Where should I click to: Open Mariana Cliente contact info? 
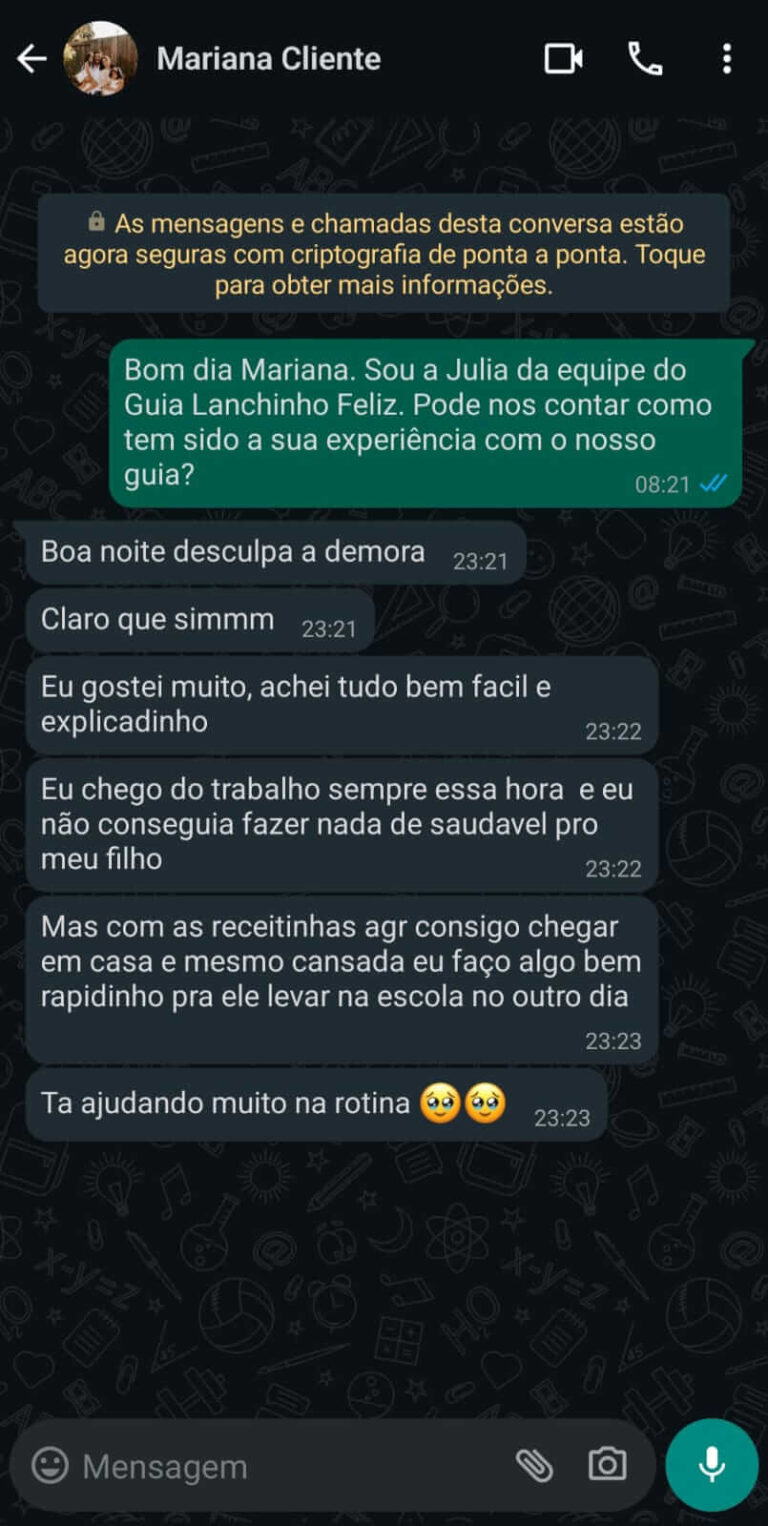(x=268, y=59)
